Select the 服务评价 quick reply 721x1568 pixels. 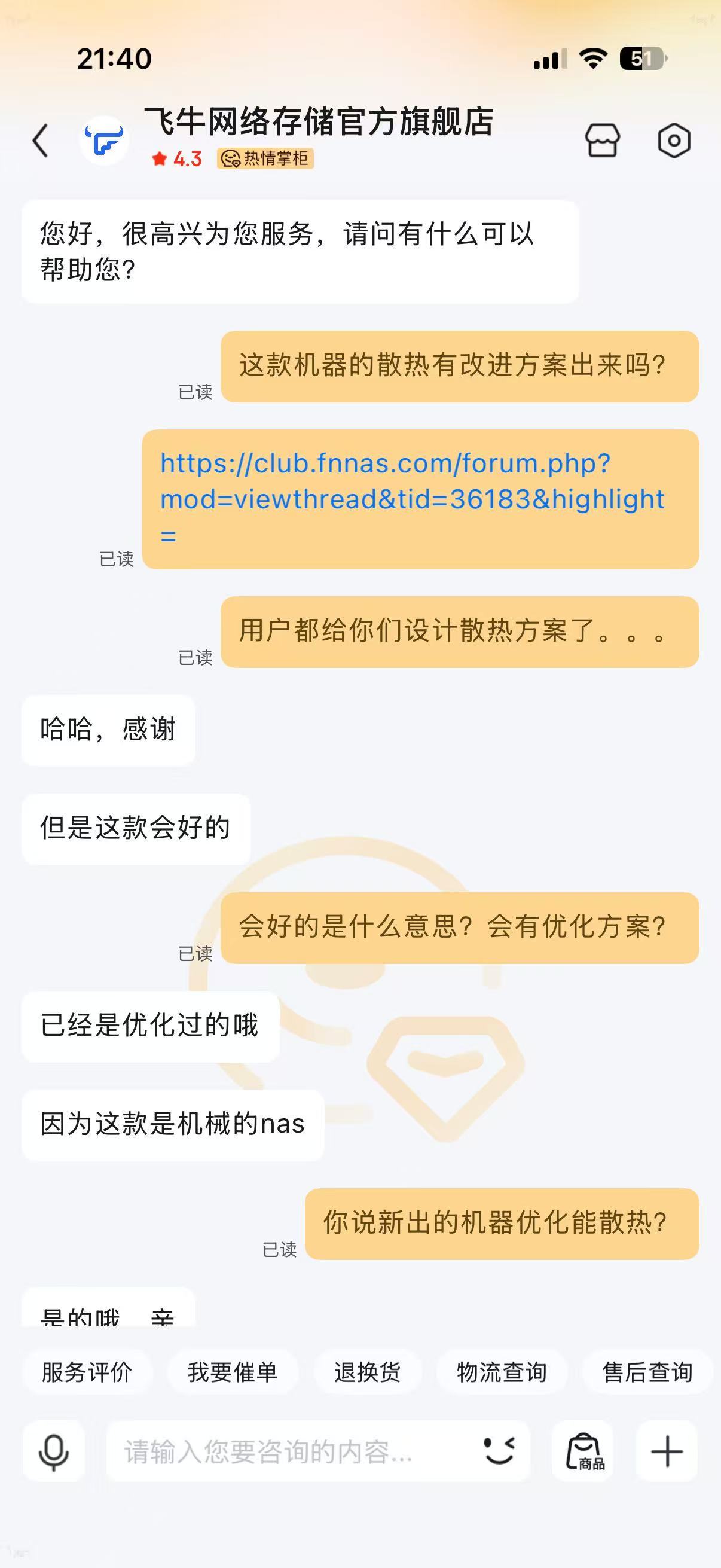(x=84, y=1372)
